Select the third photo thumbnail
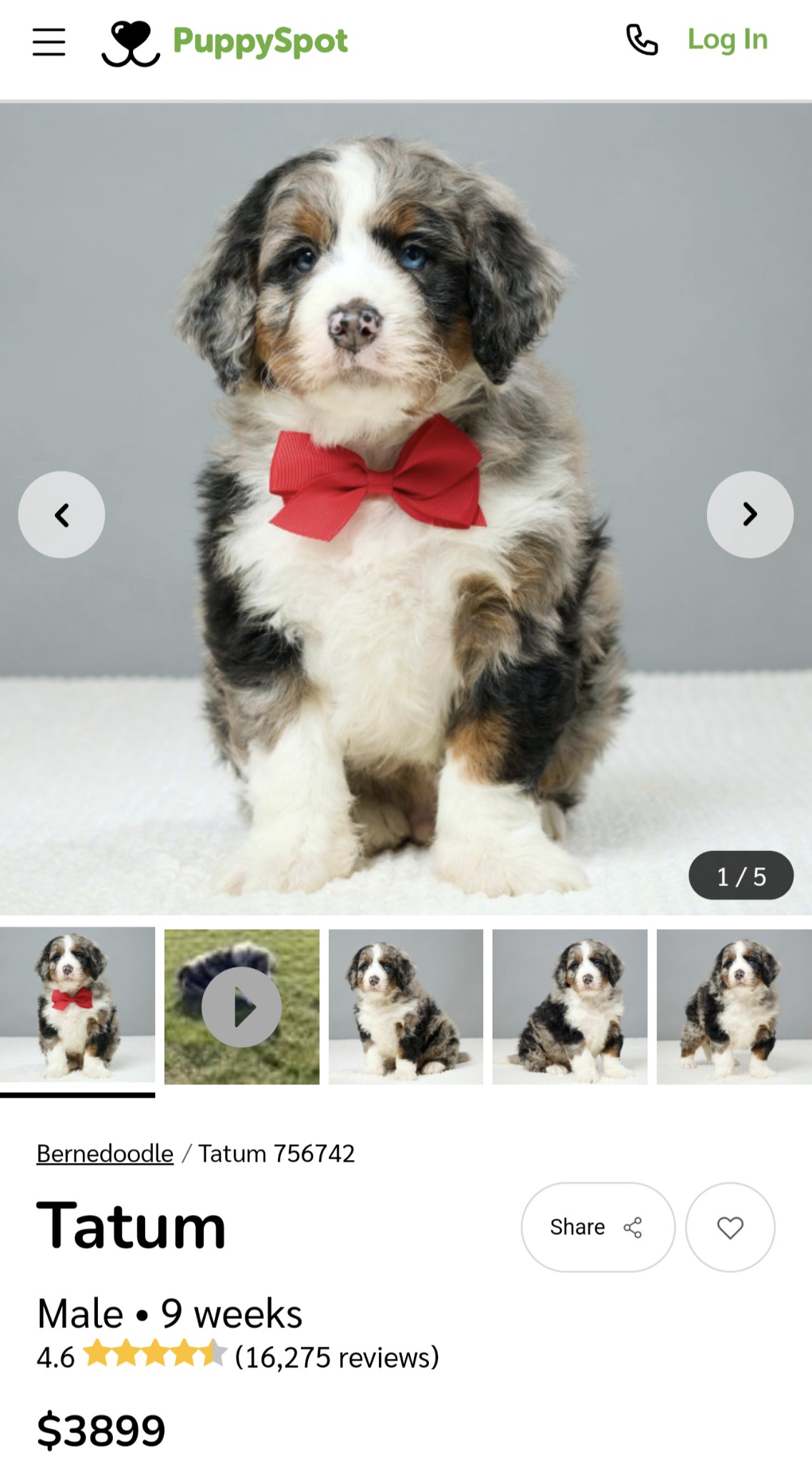812x1464 pixels. [405, 1006]
